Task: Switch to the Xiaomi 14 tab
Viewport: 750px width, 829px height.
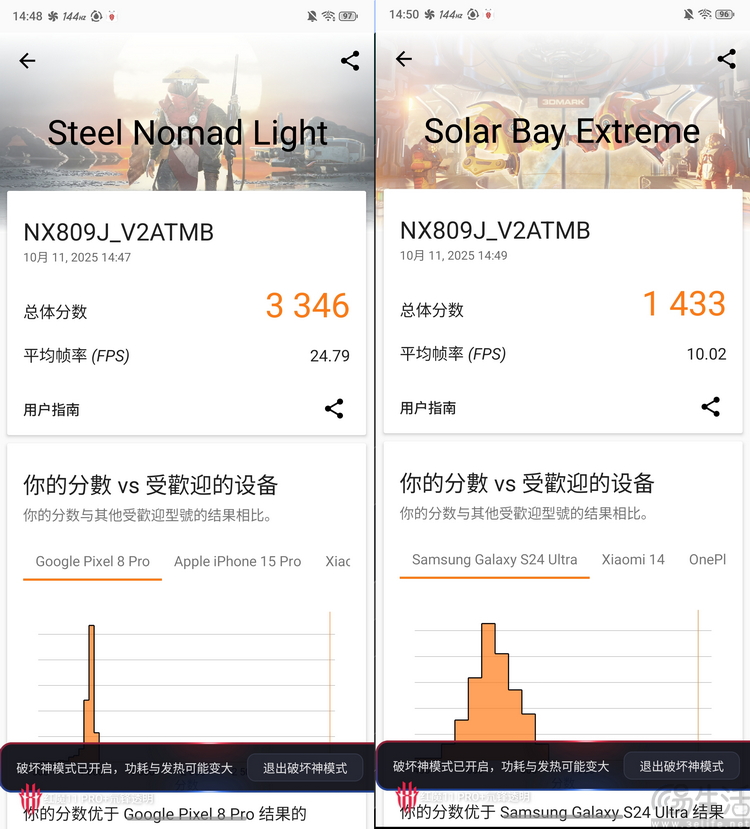Action: coord(633,559)
